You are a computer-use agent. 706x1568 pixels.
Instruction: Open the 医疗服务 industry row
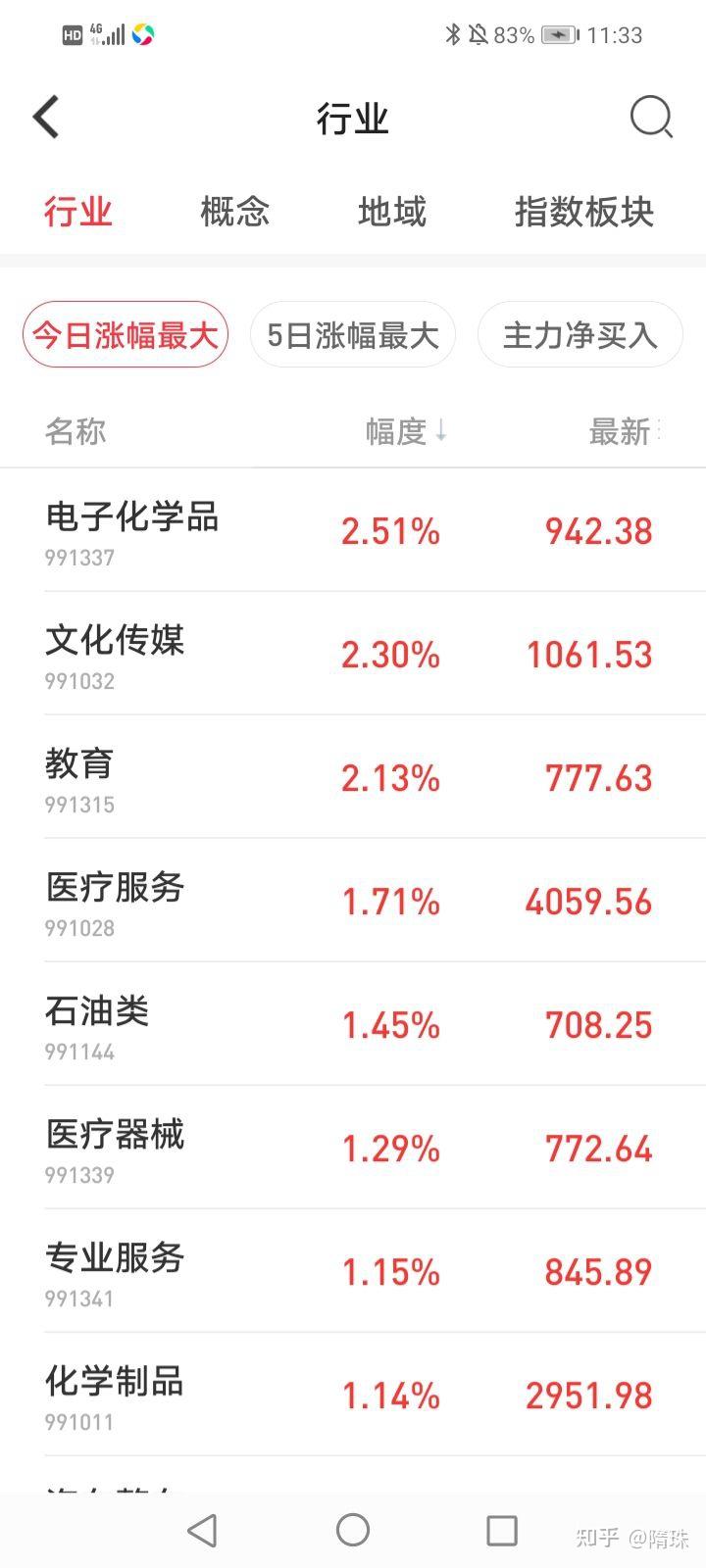click(353, 901)
